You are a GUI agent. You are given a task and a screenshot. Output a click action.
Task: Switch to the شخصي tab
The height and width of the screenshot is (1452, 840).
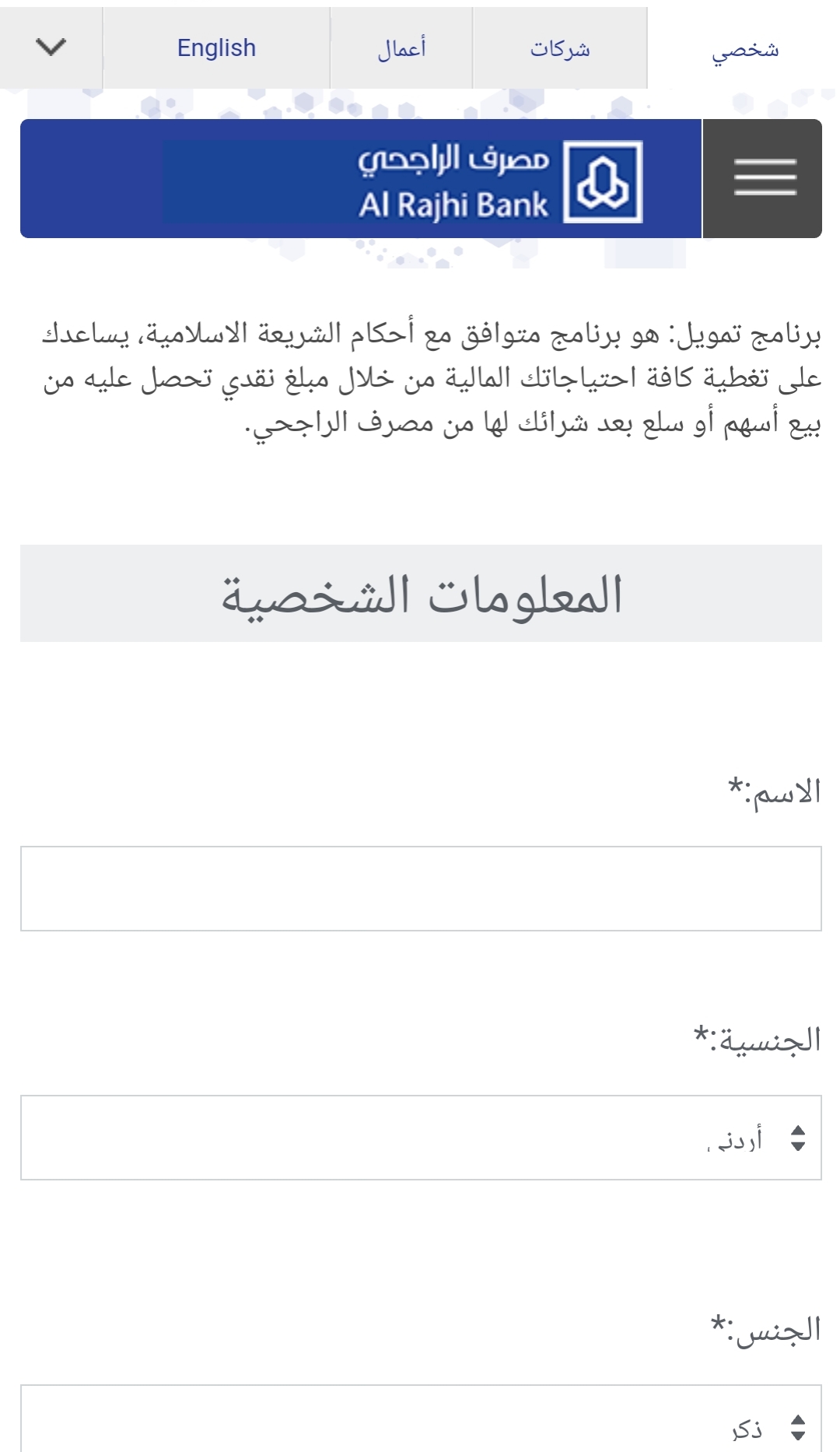click(744, 48)
